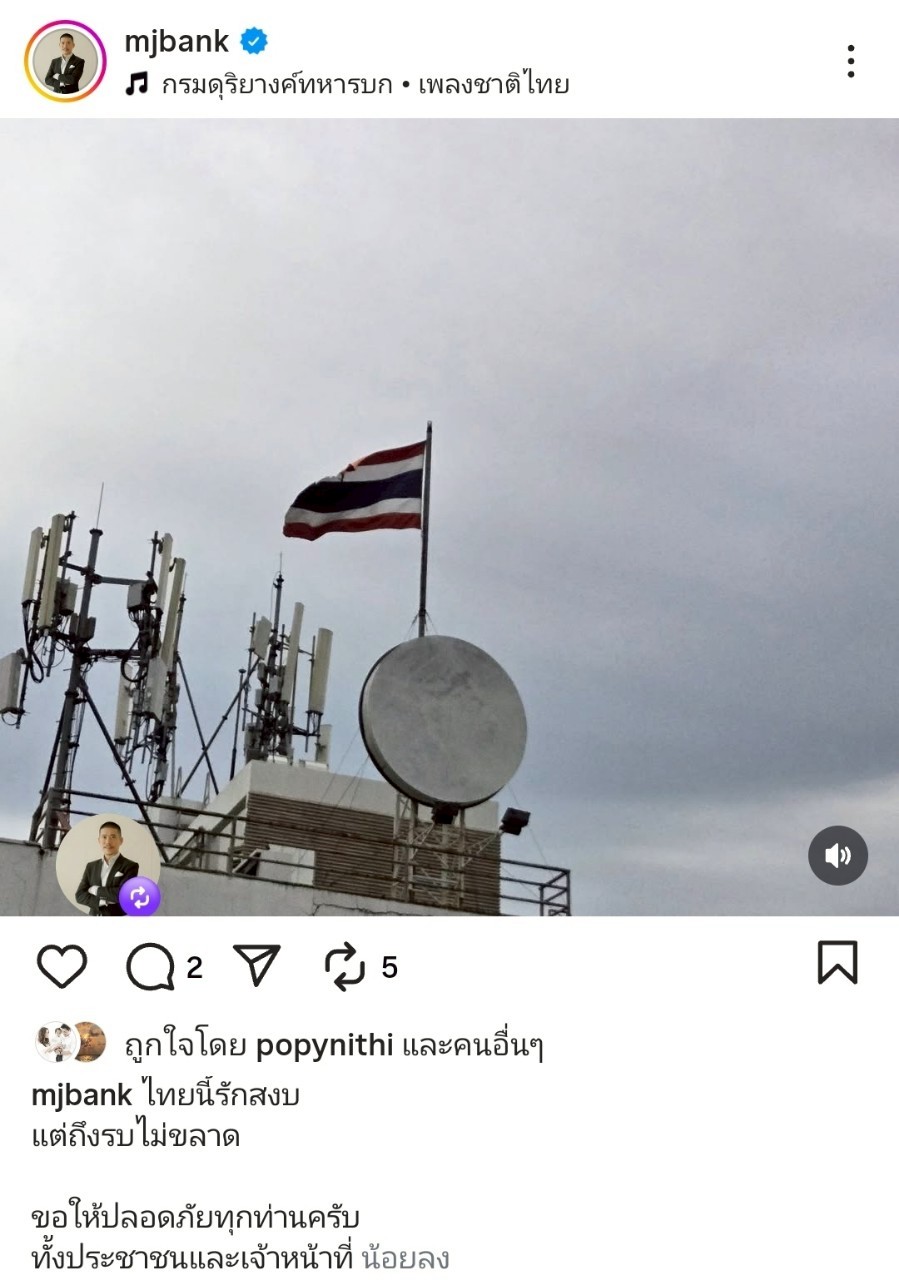Open the เพลงชาติไทย audio track link
The width and height of the screenshot is (899, 1280).
(x=346, y=85)
